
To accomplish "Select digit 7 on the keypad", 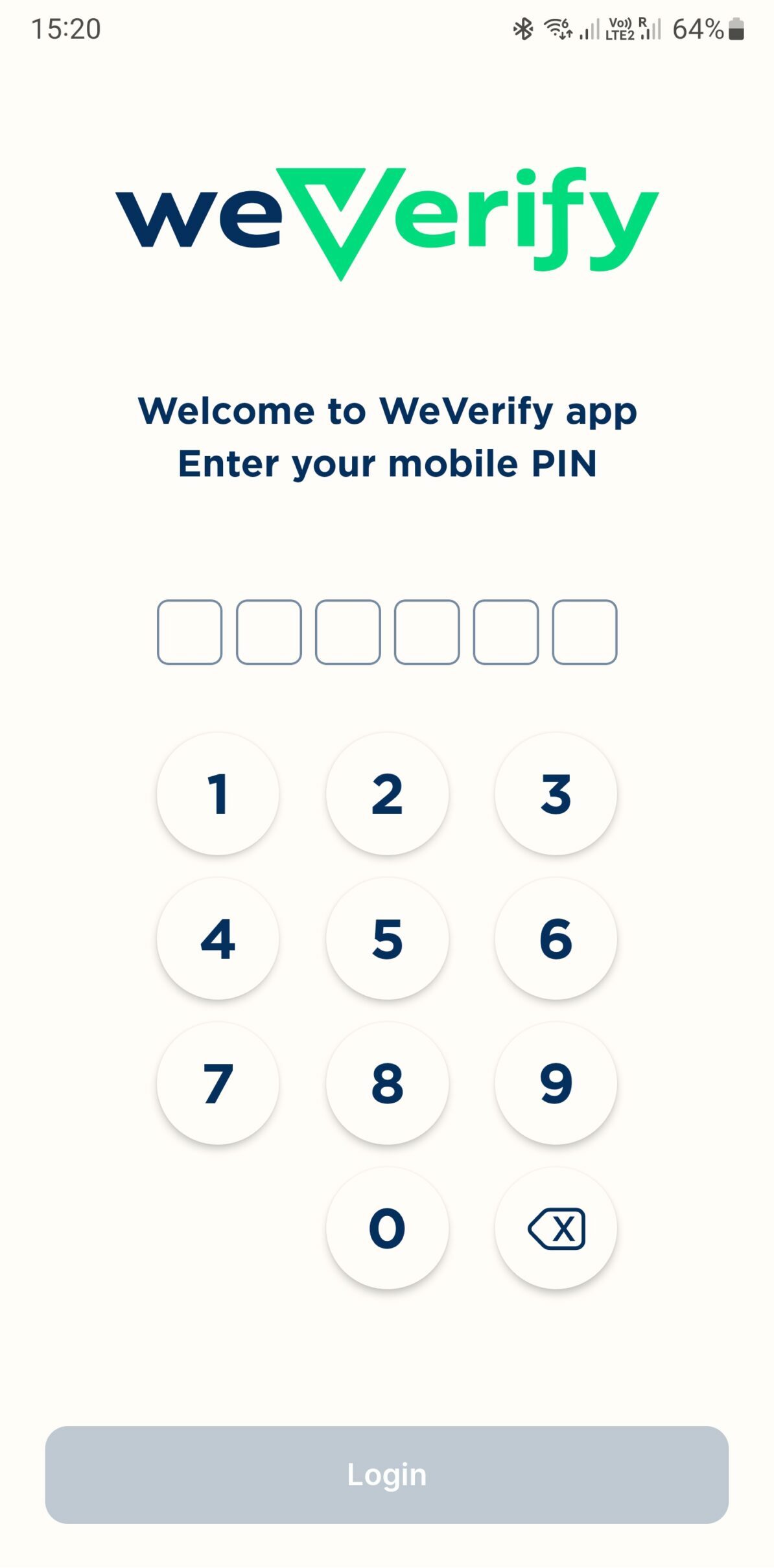I will click(218, 1083).
